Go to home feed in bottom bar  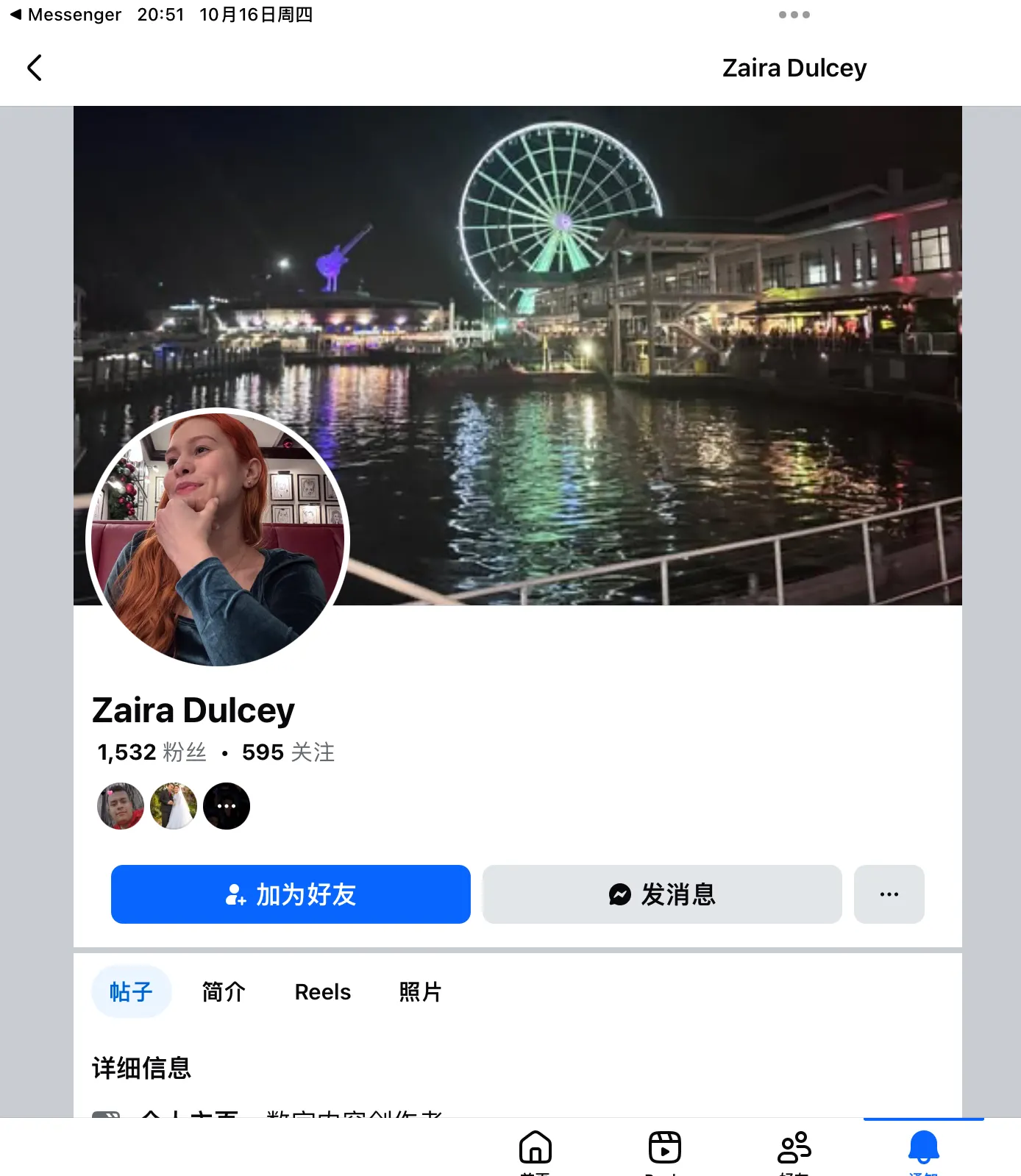(x=535, y=1148)
